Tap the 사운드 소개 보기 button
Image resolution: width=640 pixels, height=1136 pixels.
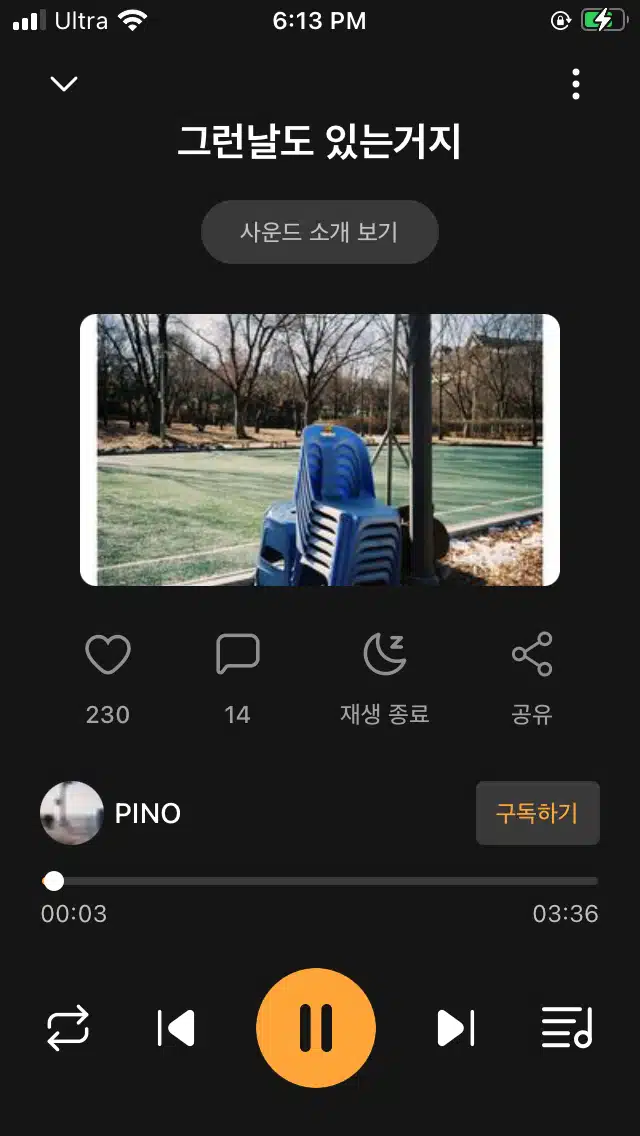pyautogui.click(x=320, y=232)
